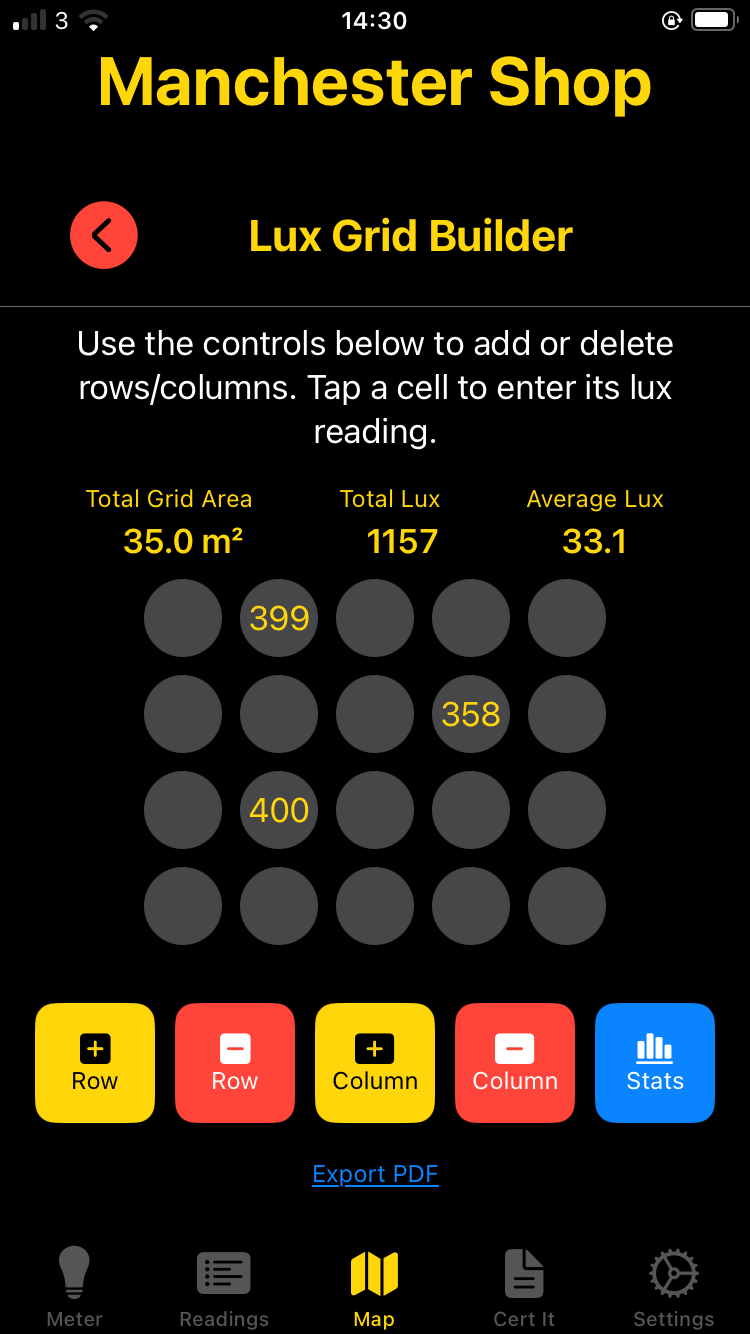Tap the minus icon on the red Row button
Screen dimensions: 750x1334
click(234, 1049)
